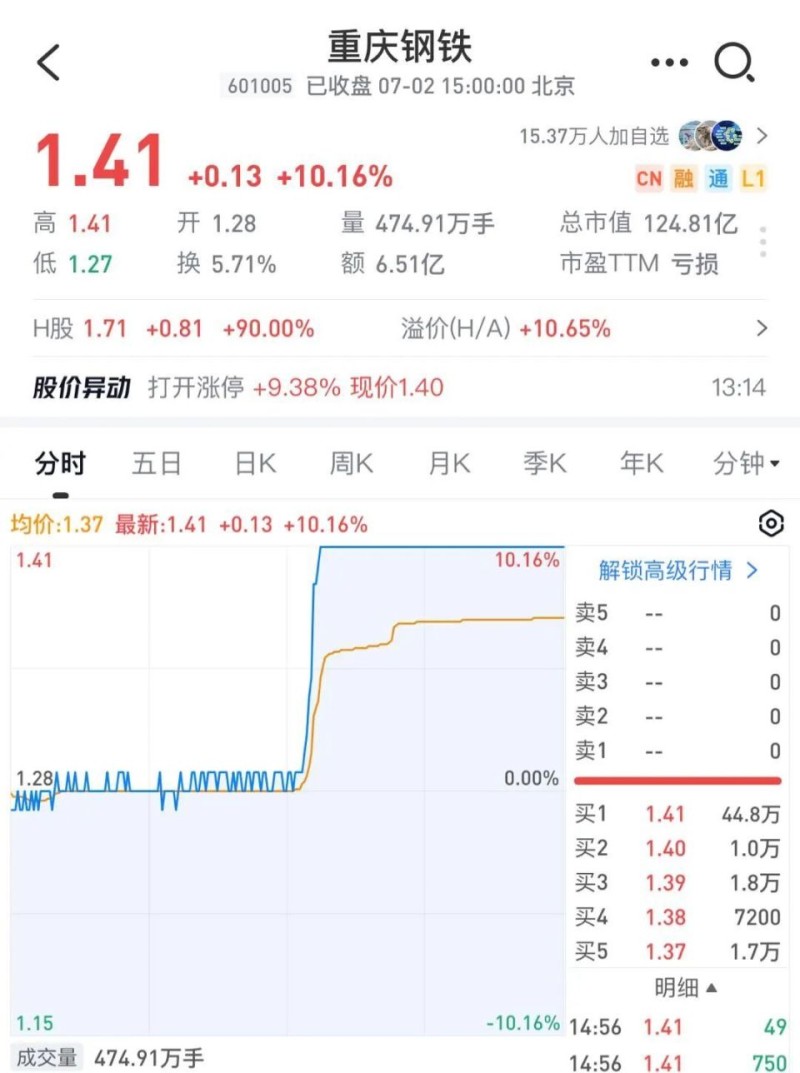Image resolution: width=800 pixels, height=1073 pixels.
Task: Select the 周K chart tab
Action: coord(351,464)
